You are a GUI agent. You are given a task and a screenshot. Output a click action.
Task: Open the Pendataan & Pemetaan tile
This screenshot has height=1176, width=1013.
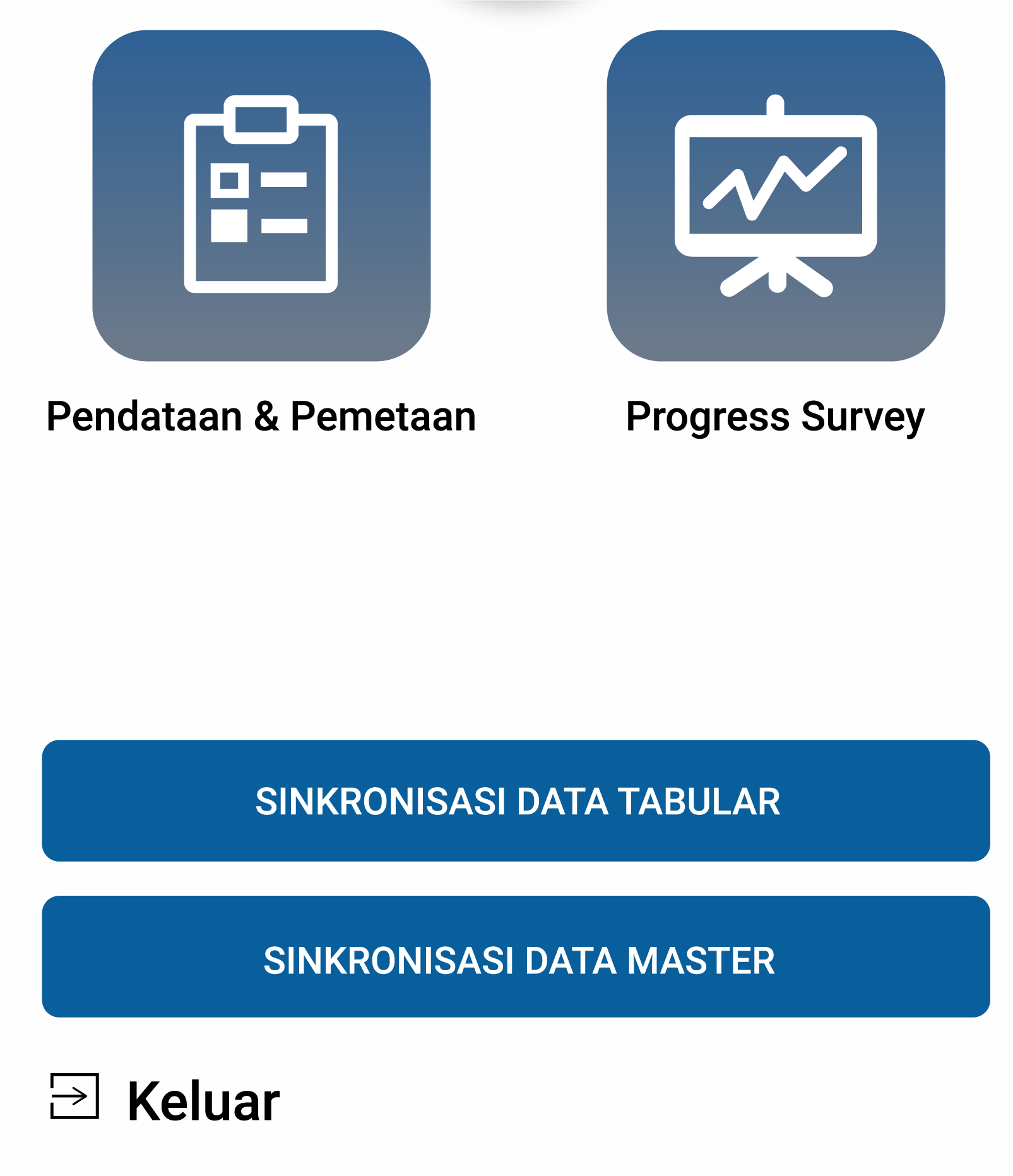coord(261,196)
